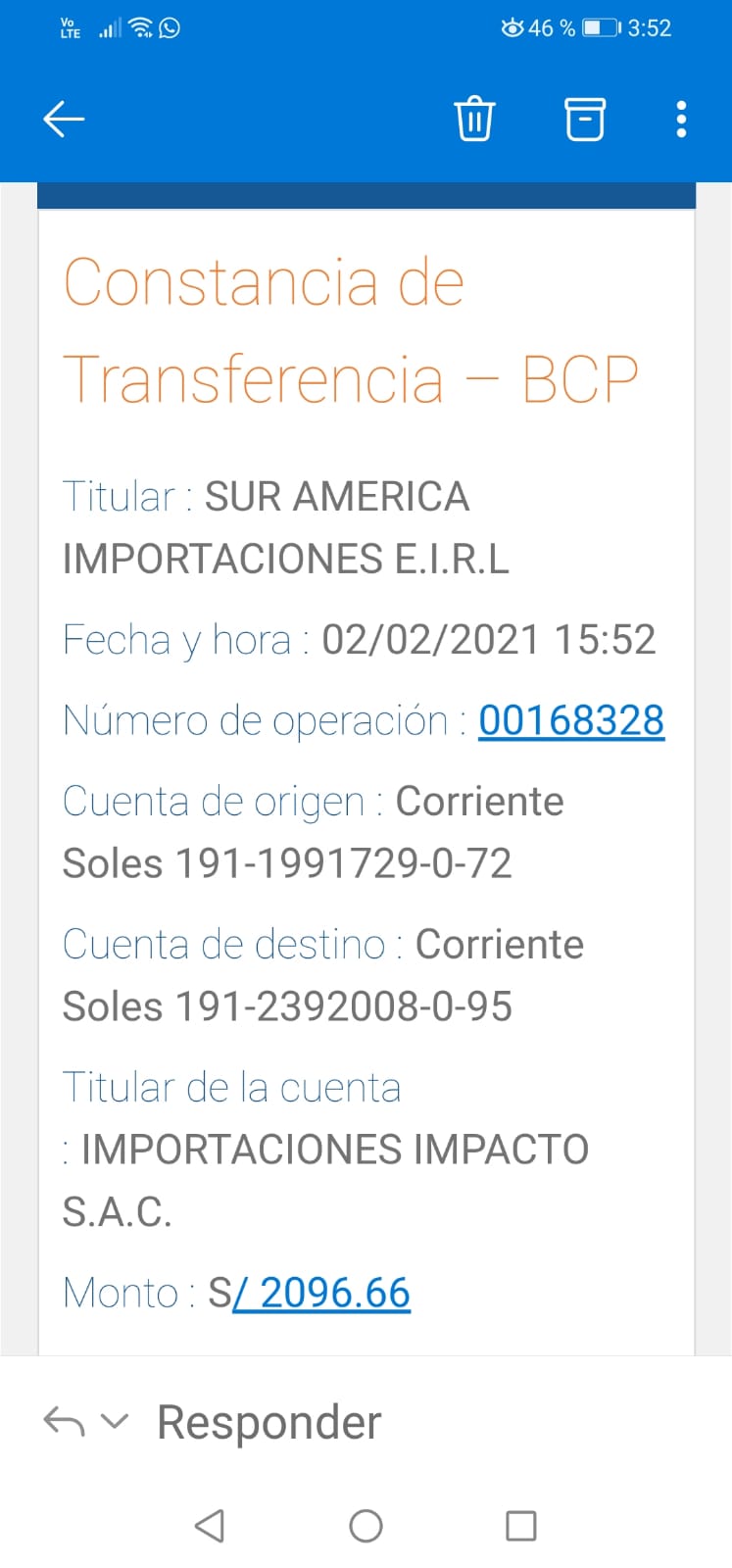Image resolution: width=732 pixels, height=1568 pixels.
Task: Open operation number link 00168328
Action: coord(571,721)
